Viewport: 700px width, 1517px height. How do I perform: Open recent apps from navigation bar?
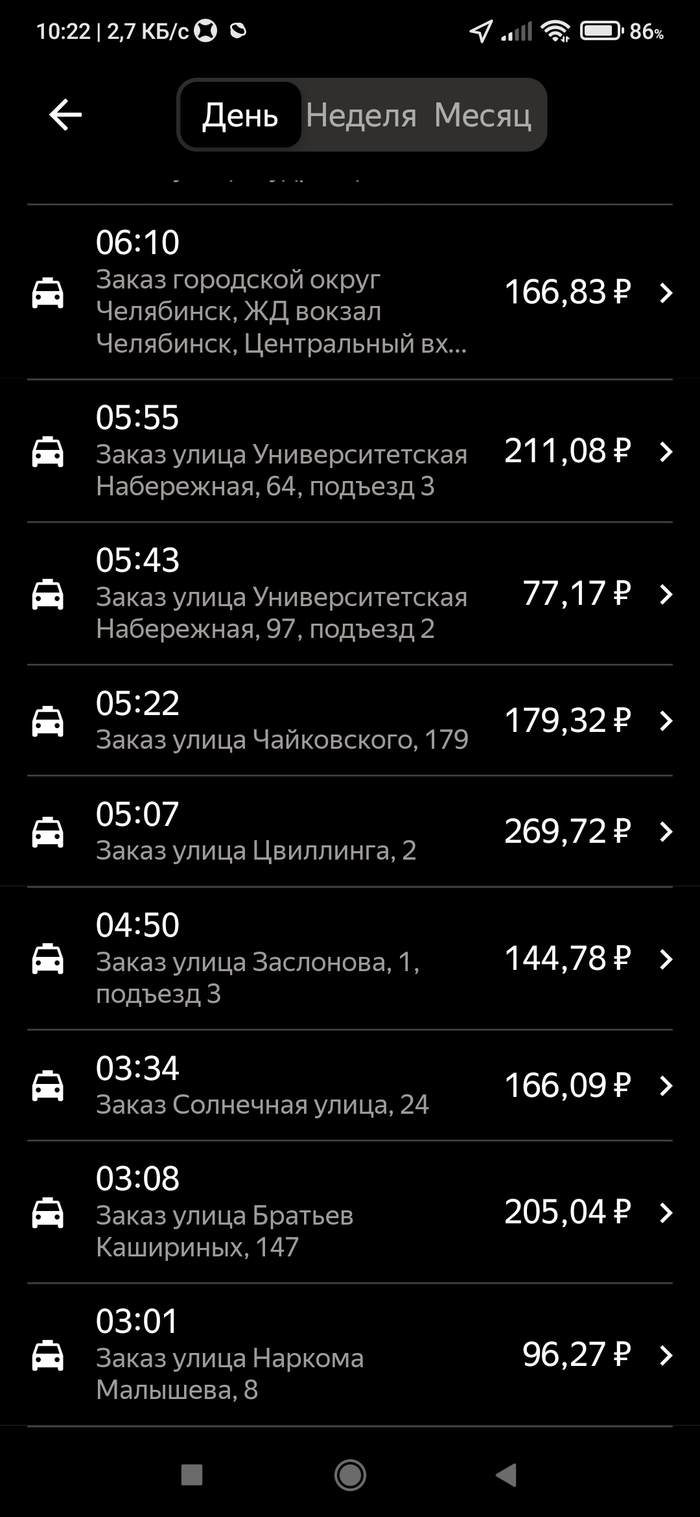tap(192, 1474)
